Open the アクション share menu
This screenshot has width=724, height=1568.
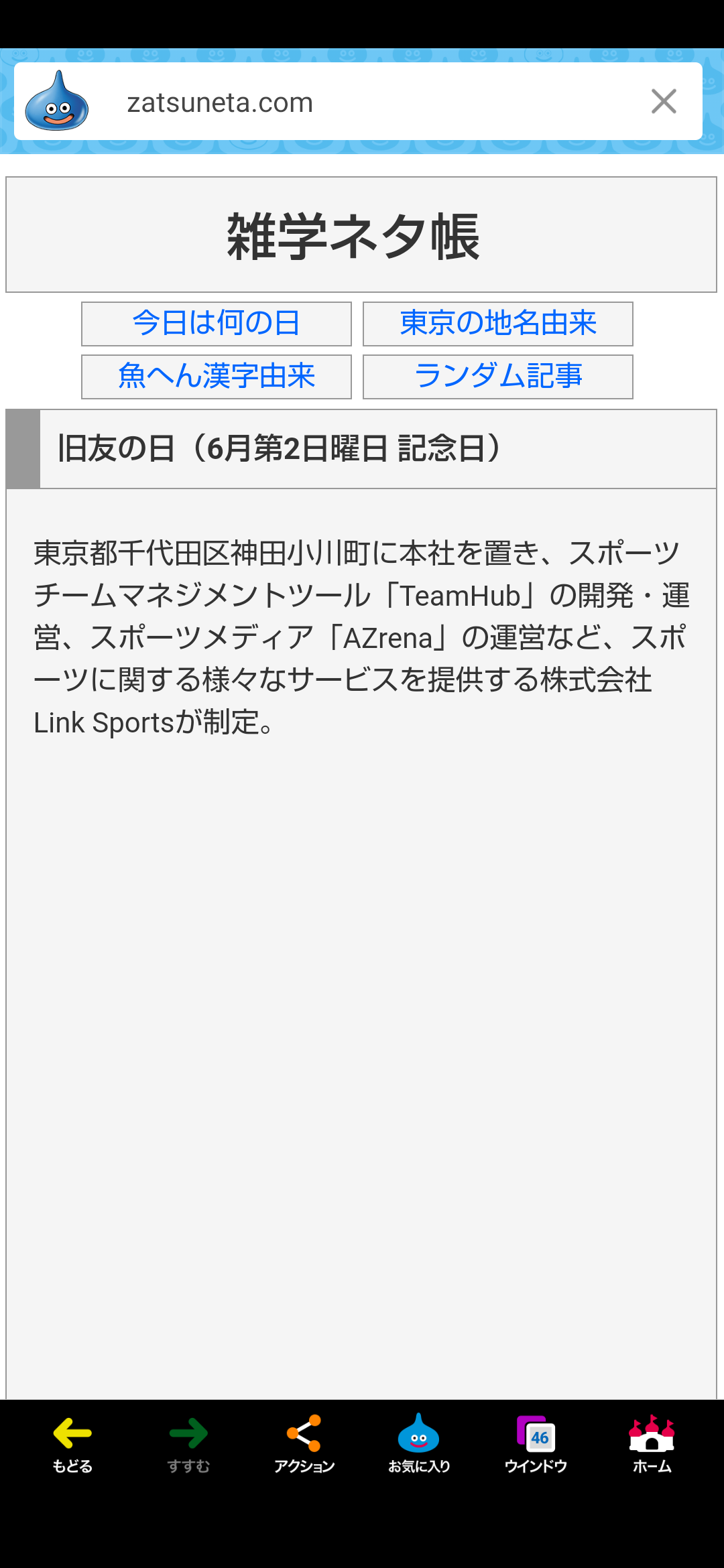[304, 1445]
